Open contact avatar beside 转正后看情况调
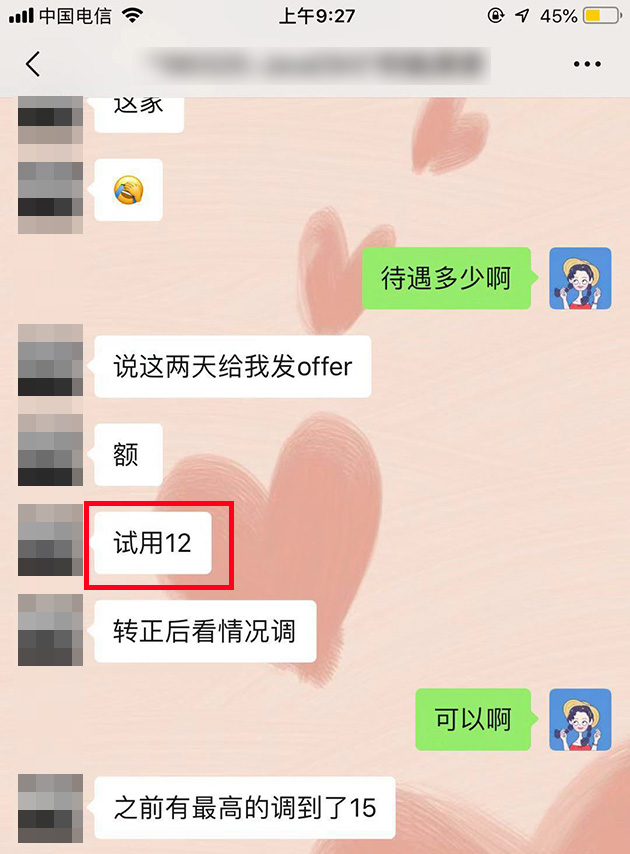The width and height of the screenshot is (630, 854). [x=50, y=630]
